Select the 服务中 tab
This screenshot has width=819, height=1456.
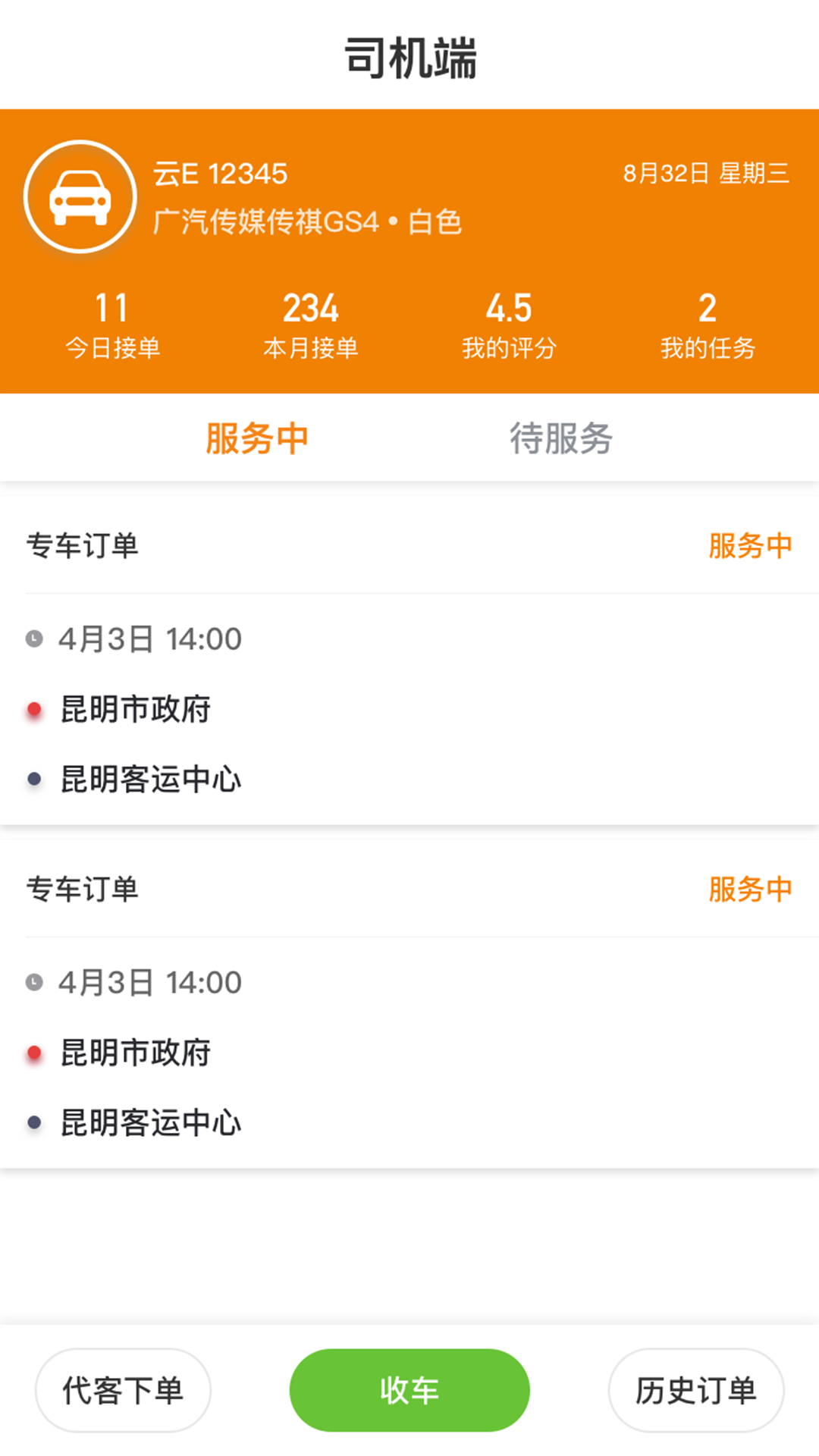257,438
